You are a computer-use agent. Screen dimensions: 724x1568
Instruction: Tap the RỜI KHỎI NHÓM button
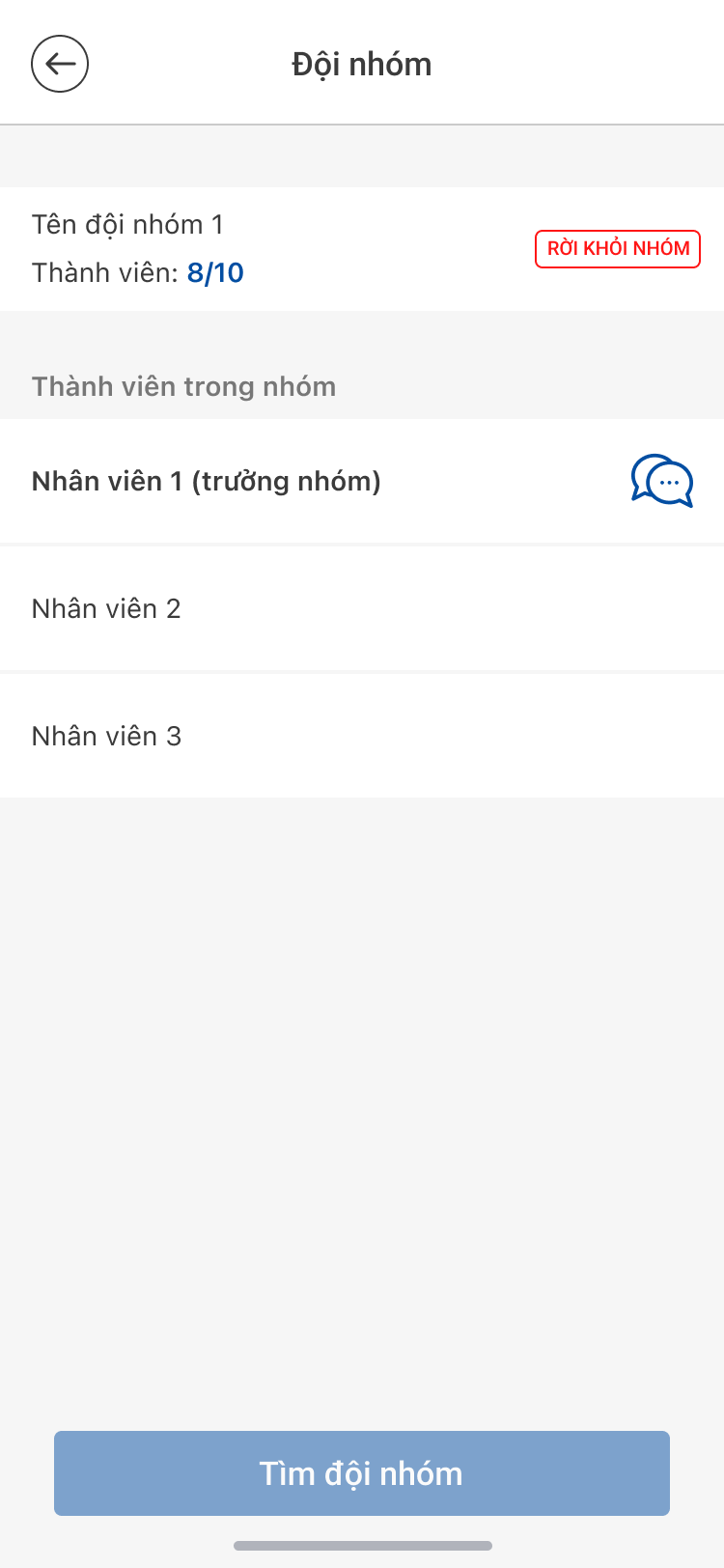point(618,249)
